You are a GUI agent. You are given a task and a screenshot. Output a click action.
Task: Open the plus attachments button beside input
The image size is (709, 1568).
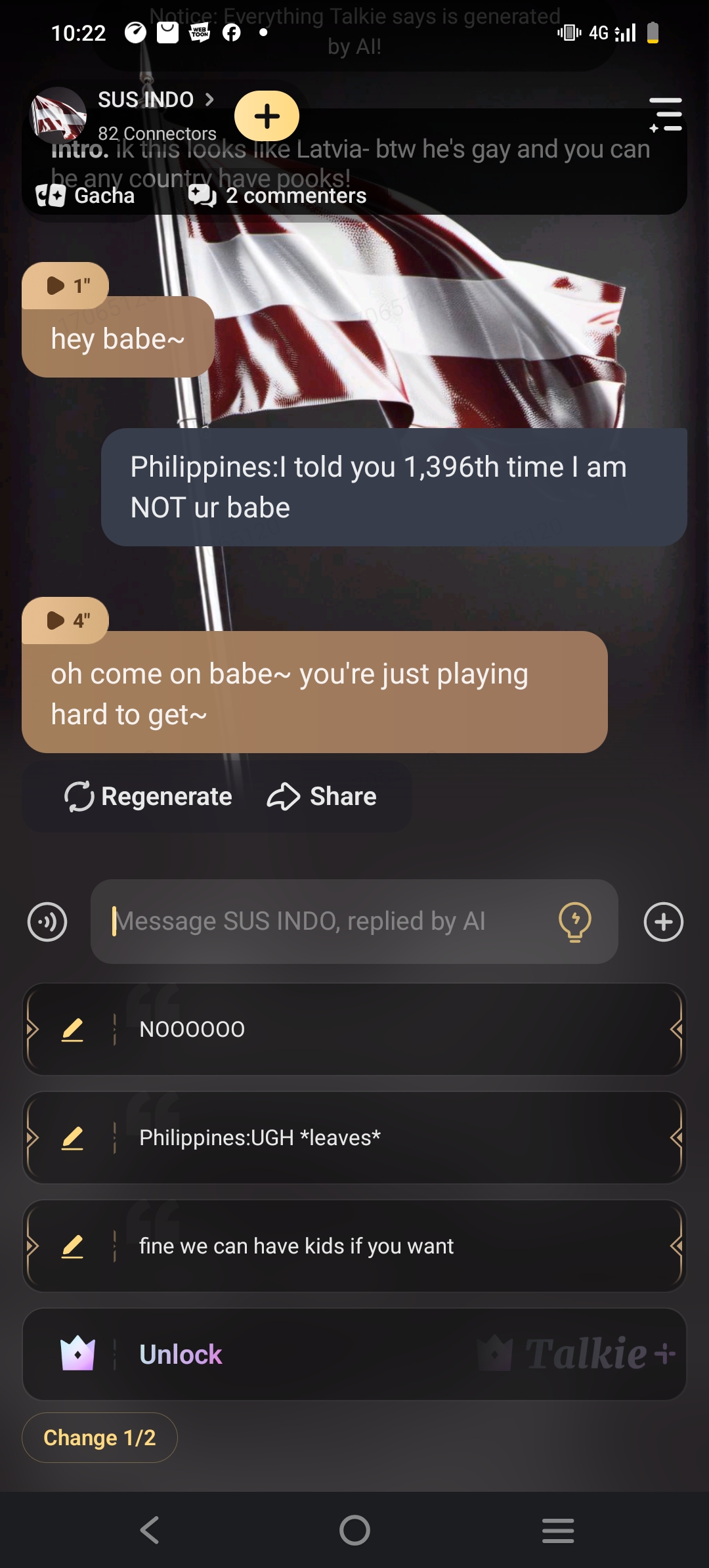click(664, 922)
